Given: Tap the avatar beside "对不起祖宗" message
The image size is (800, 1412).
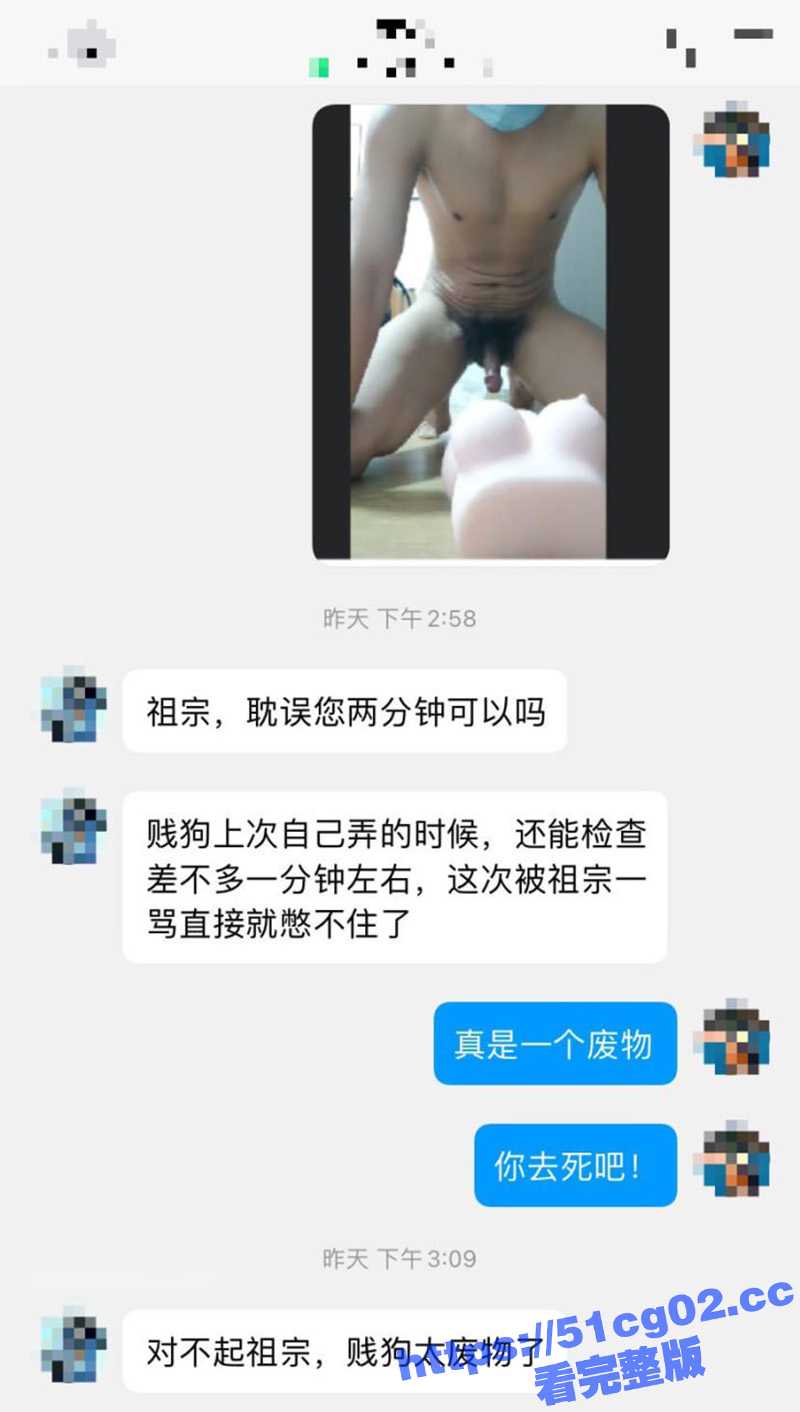Looking at the screenshot, I should 72,1345.
